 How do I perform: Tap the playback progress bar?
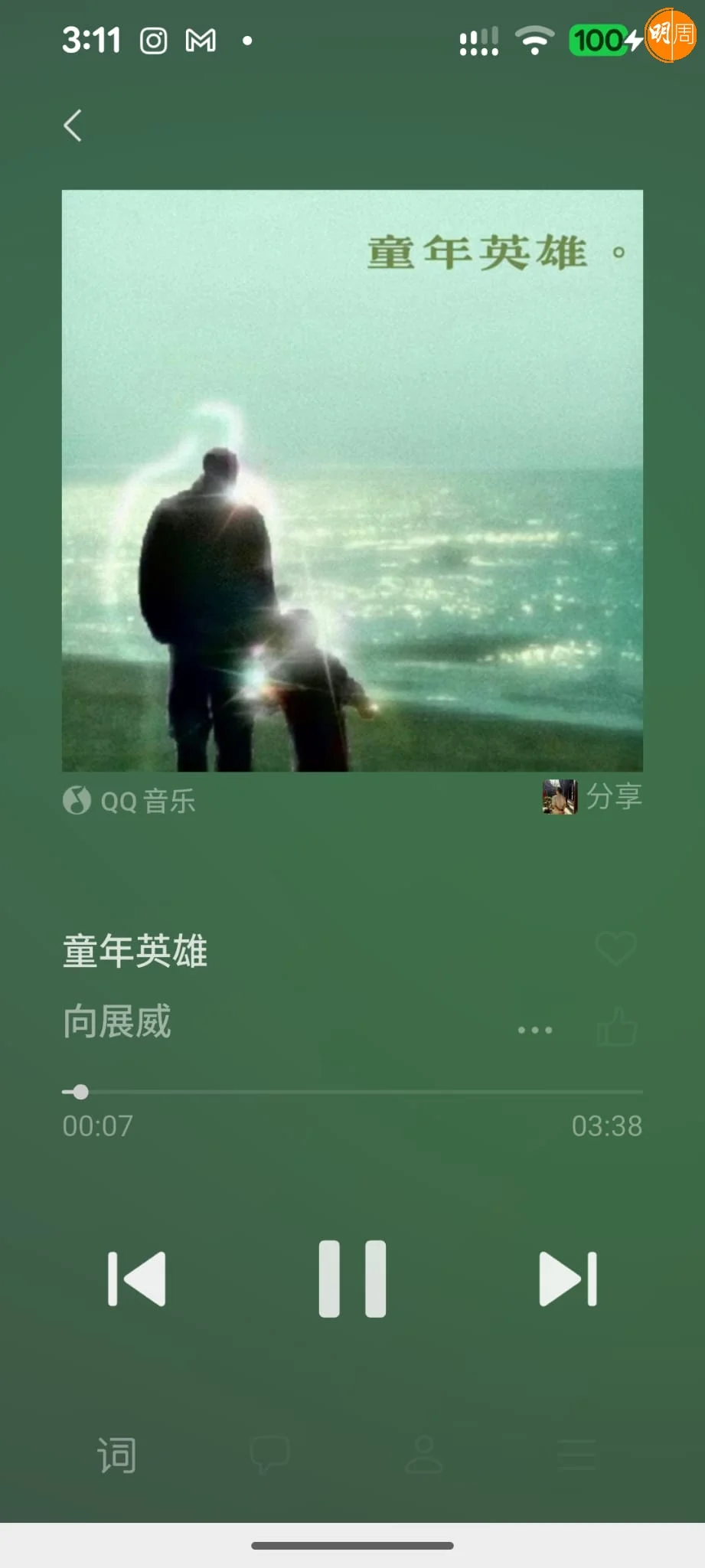coord(352,1092)
